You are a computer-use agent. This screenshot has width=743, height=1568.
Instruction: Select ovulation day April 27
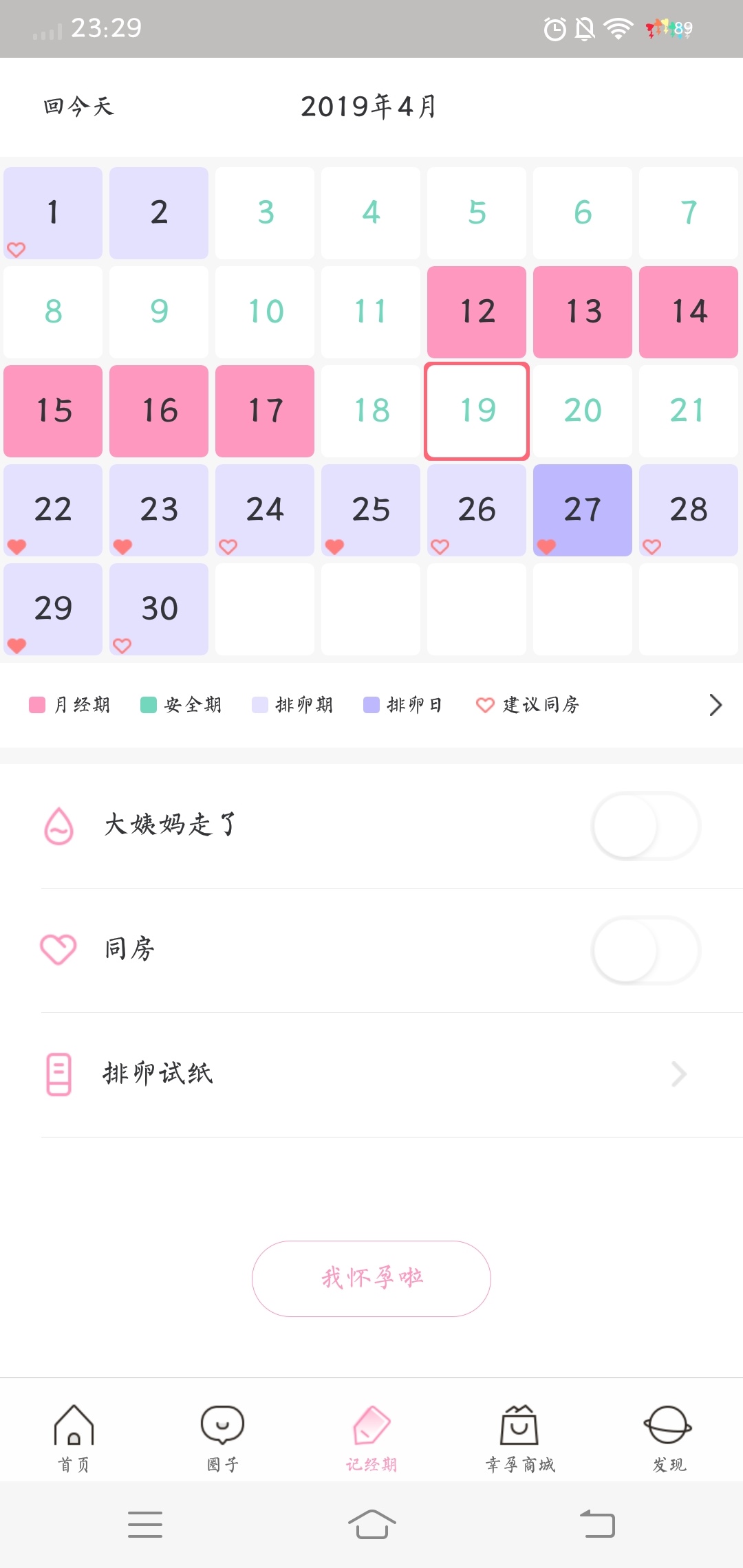coord(583,510)
